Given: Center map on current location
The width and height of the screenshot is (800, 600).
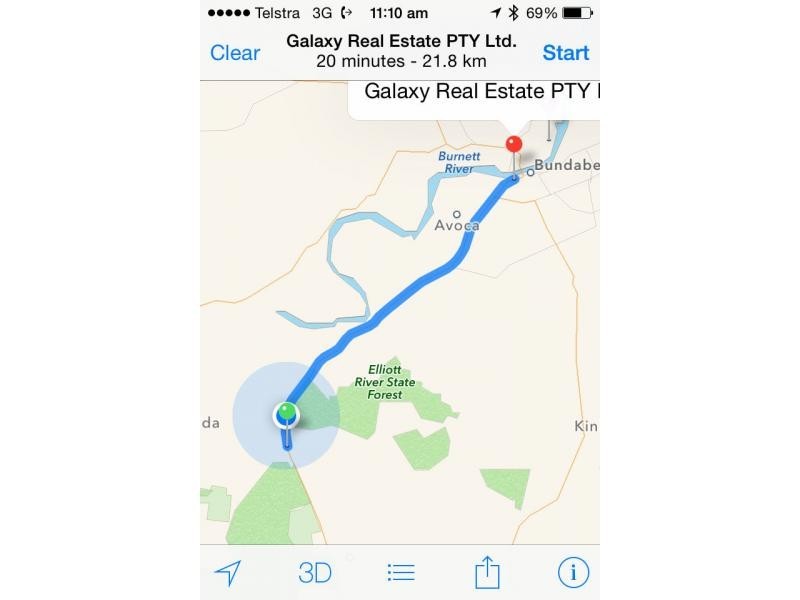Looking at the screenshot, I should [228, 573].
